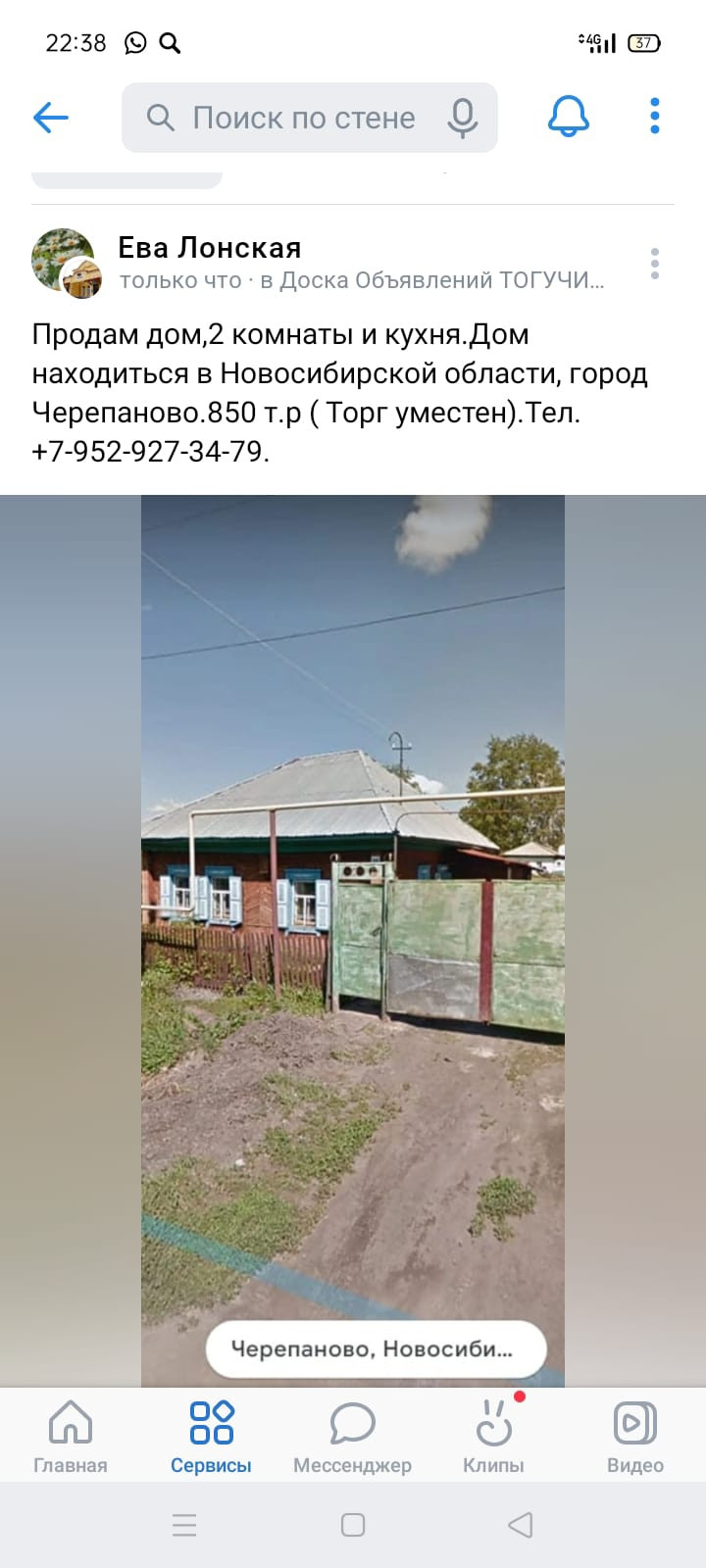Start voice search with the microphone
This screenshot has height=1568, width=706.
(463, 119)
